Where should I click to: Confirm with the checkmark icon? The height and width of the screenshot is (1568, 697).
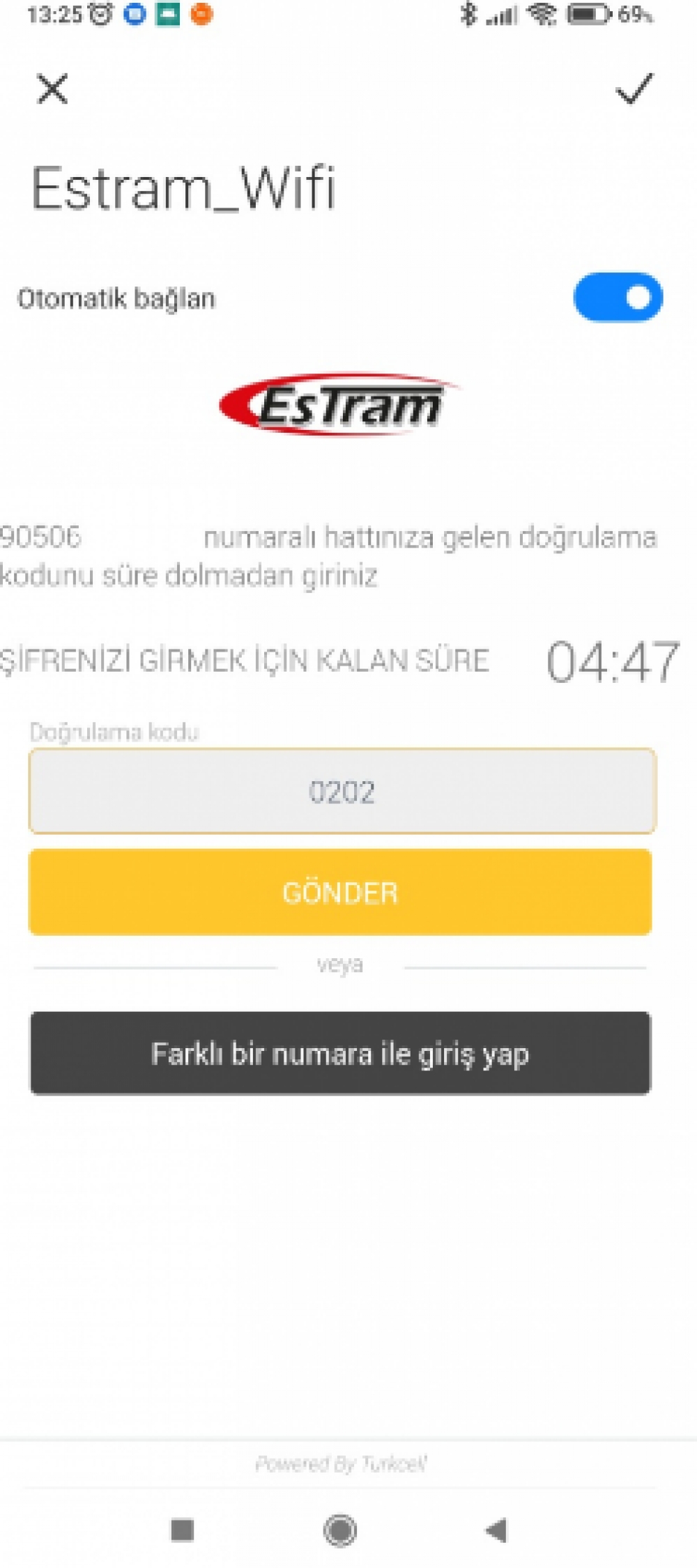point(634,89)
